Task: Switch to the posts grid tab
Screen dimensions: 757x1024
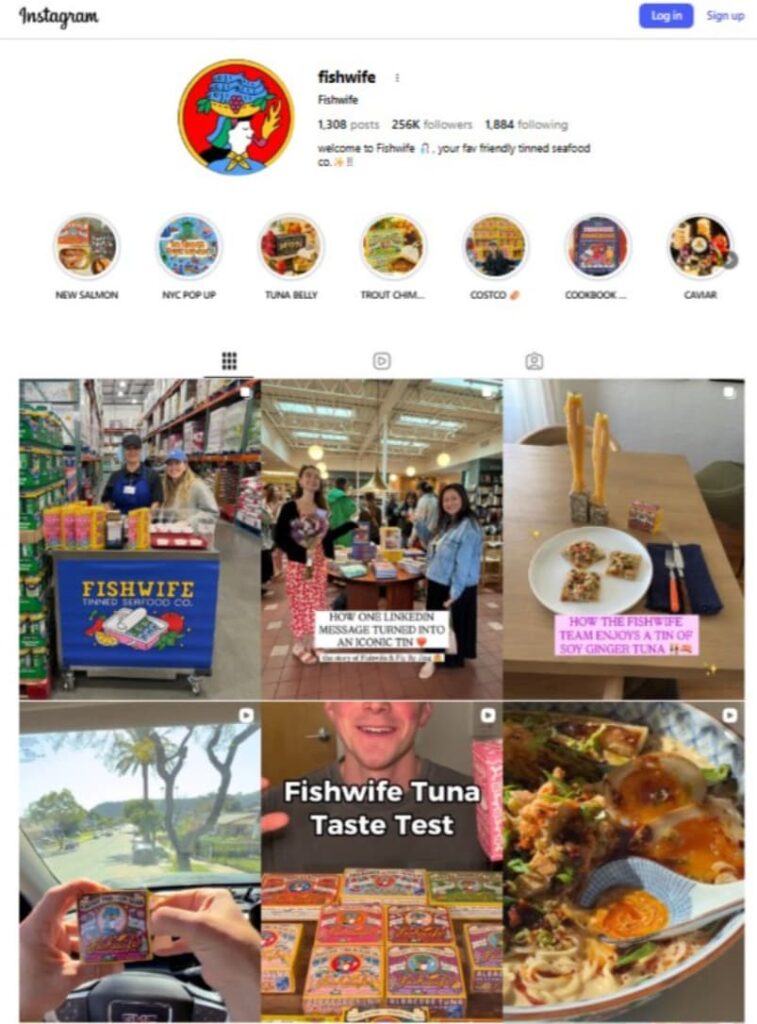Action: (229, 361)
